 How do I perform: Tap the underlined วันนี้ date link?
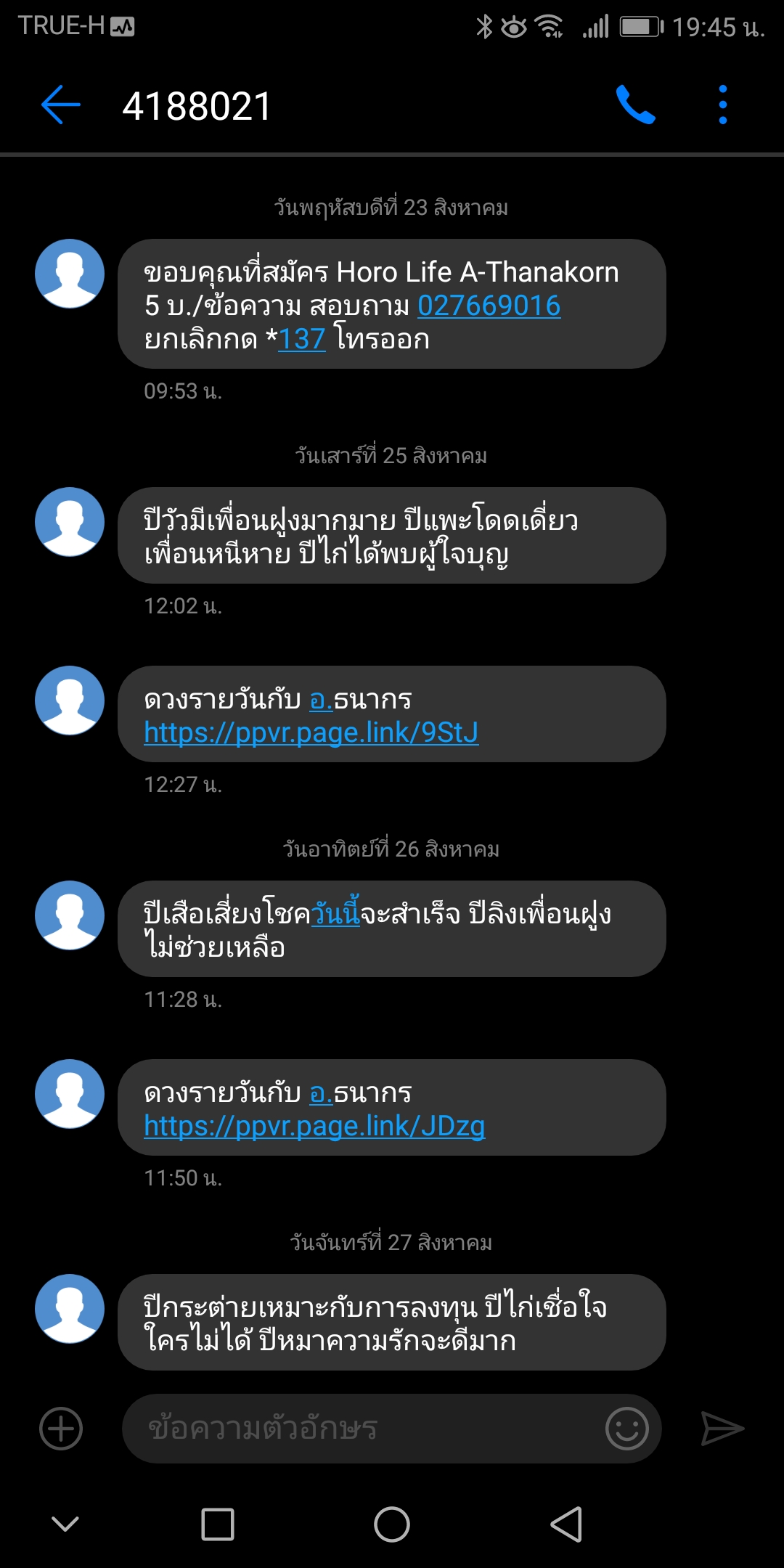335,913
